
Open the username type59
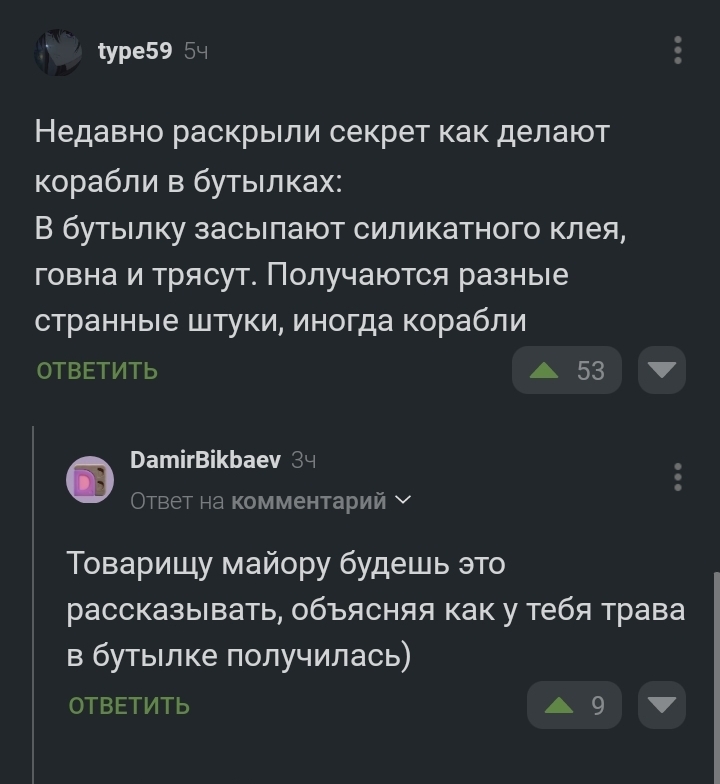(135, 50)
